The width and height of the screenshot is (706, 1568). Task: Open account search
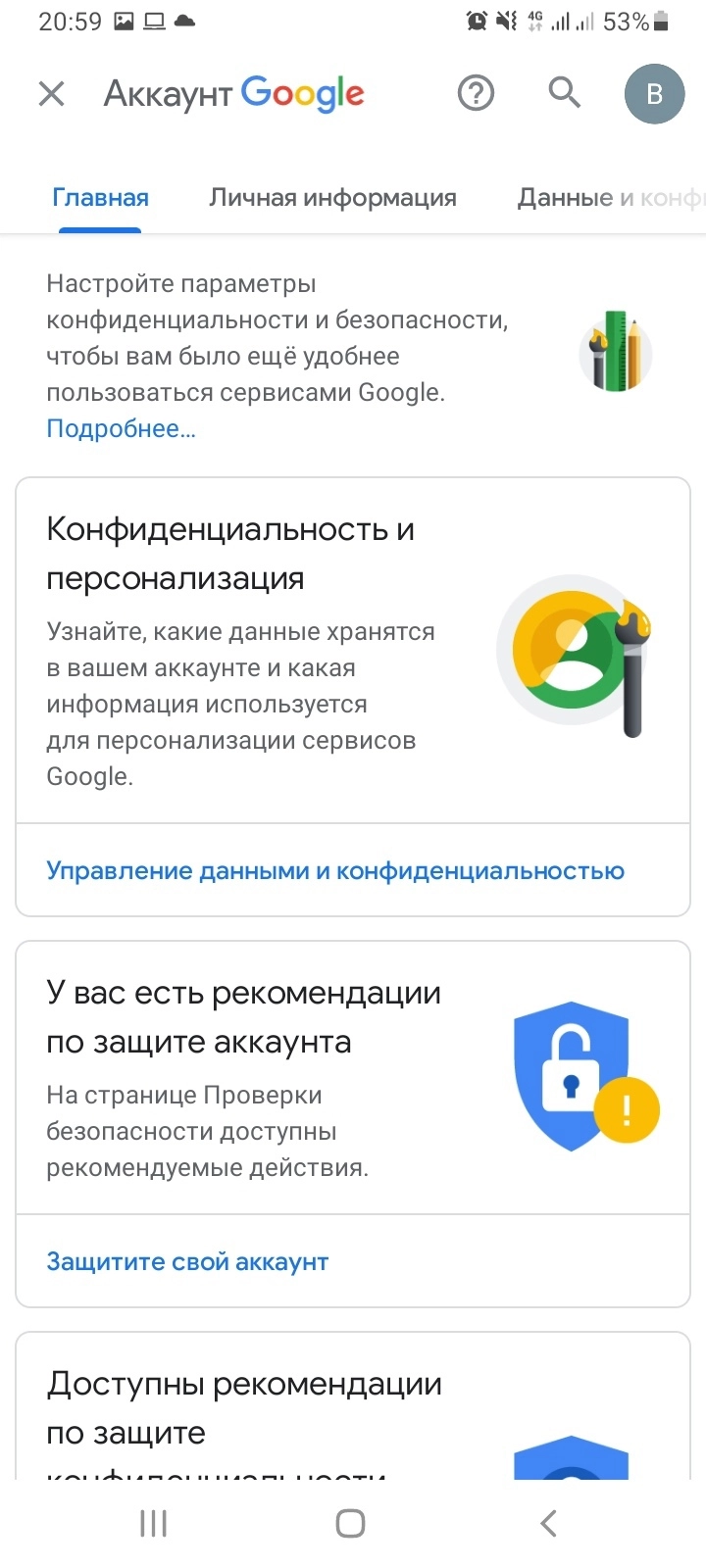pyautogui.click(x=564, y=93)
